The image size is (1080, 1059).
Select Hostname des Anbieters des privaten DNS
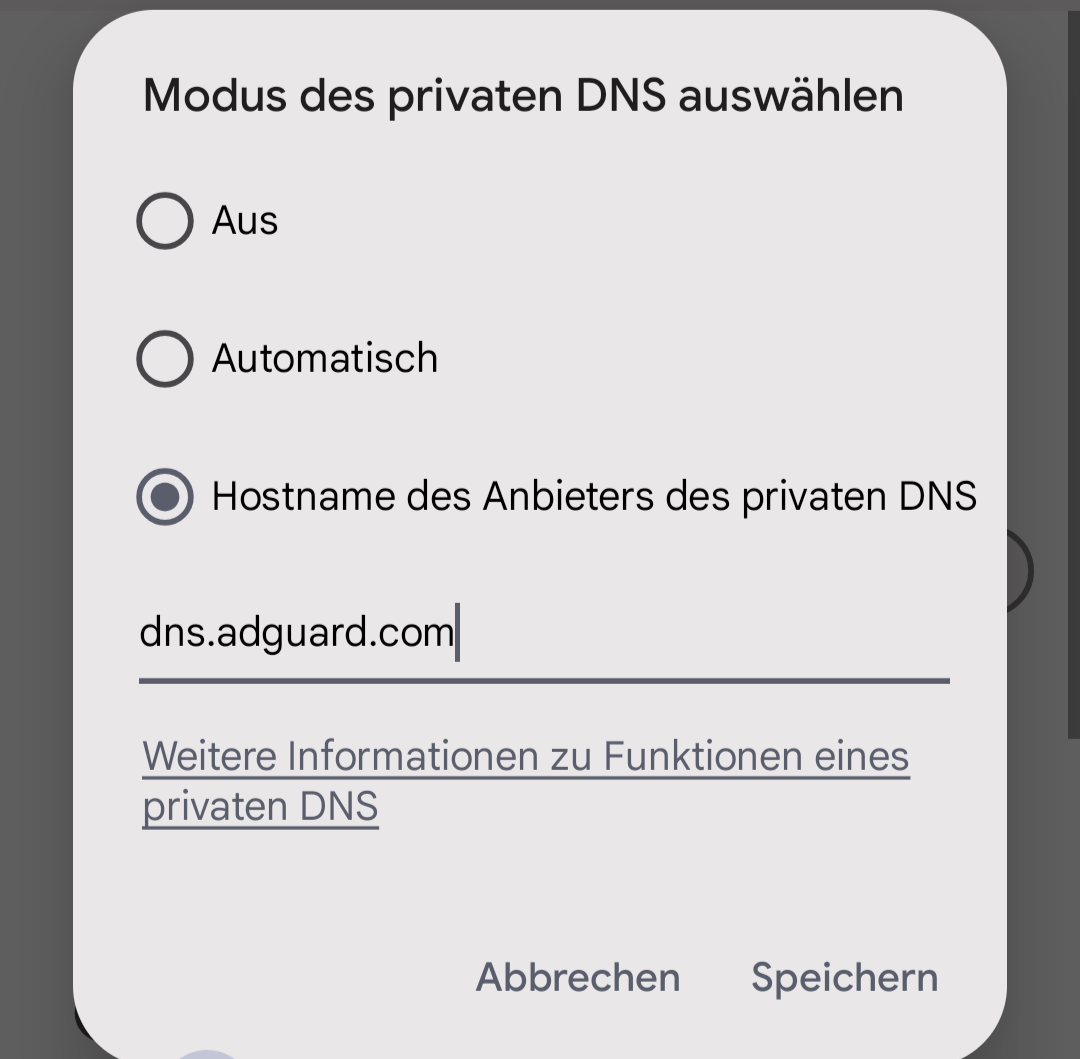[x=165, y=497]
